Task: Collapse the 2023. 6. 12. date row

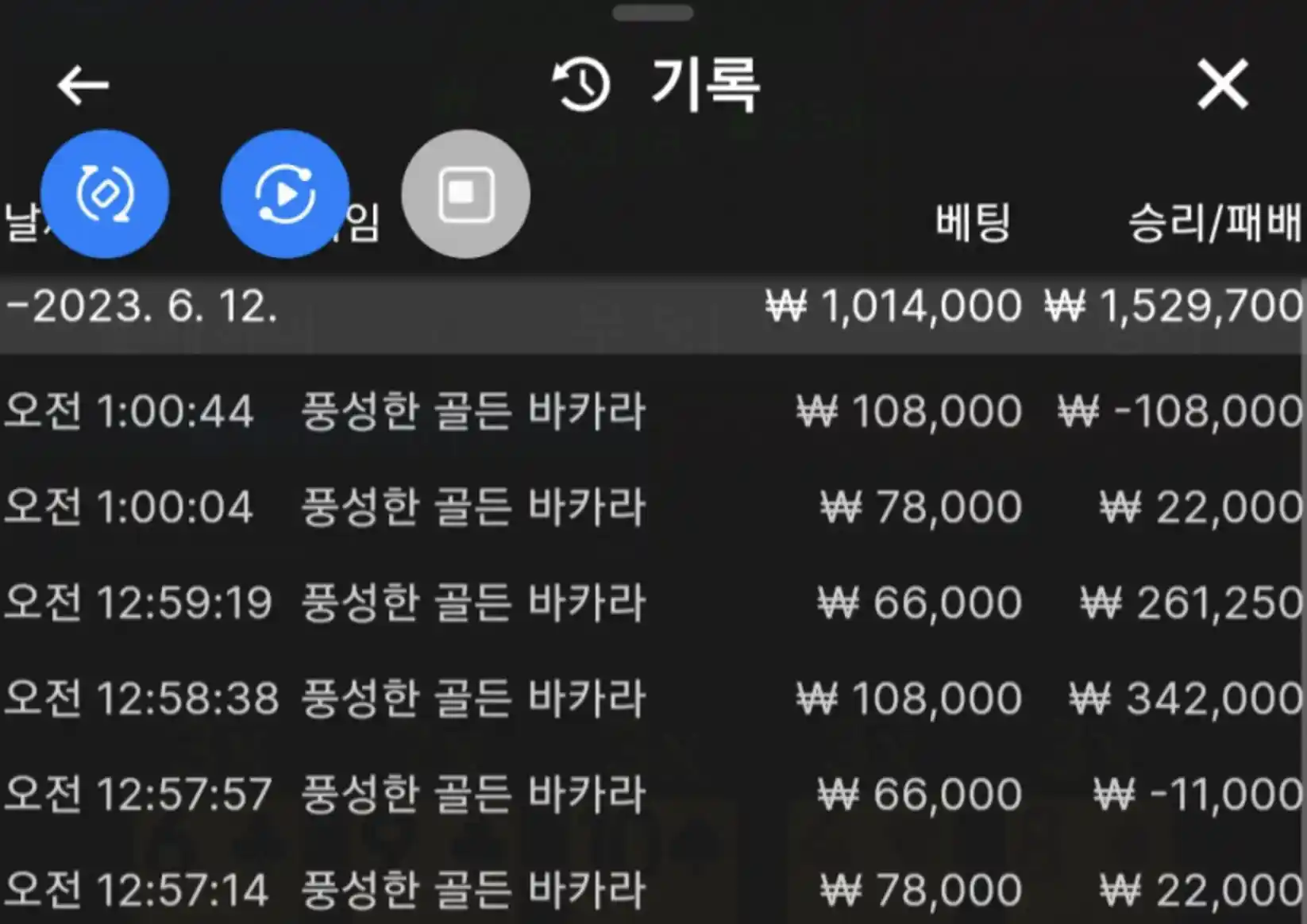Action: pos(143,306)
